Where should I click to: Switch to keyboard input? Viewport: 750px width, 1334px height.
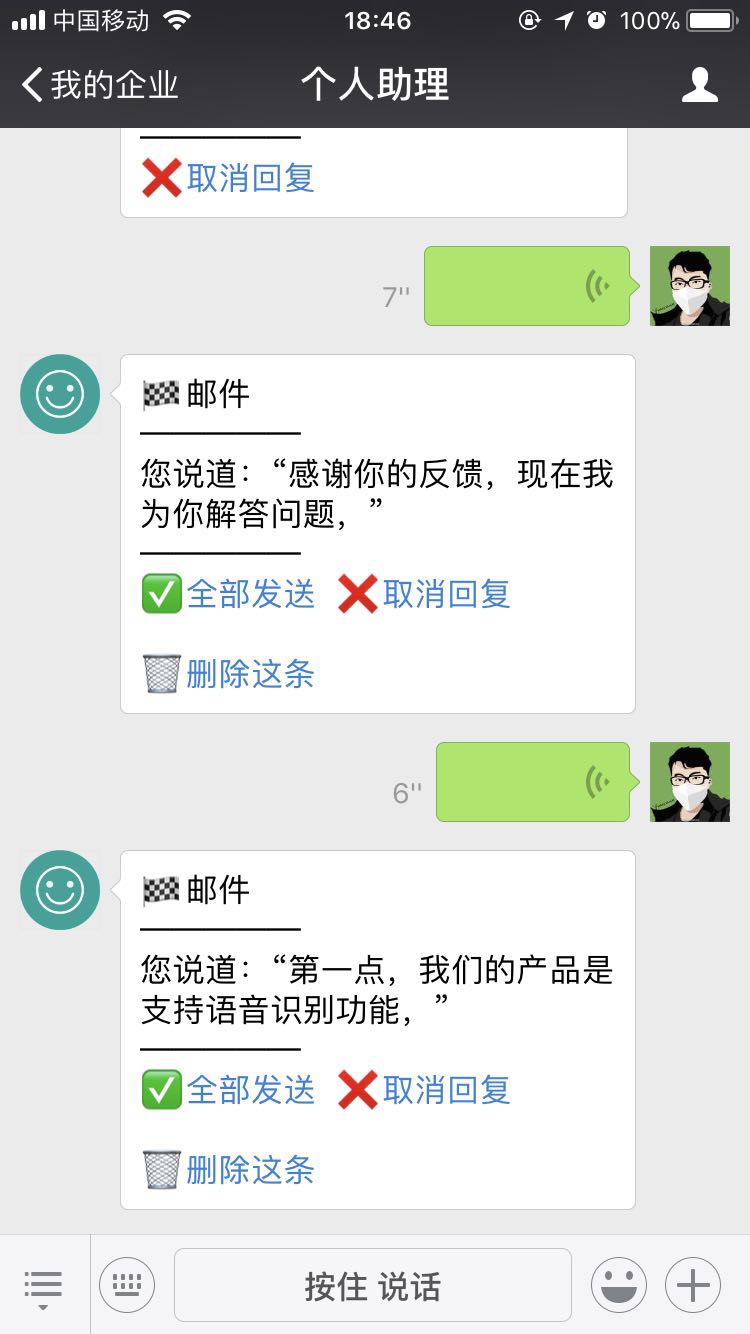click(x=127, y=1286)
